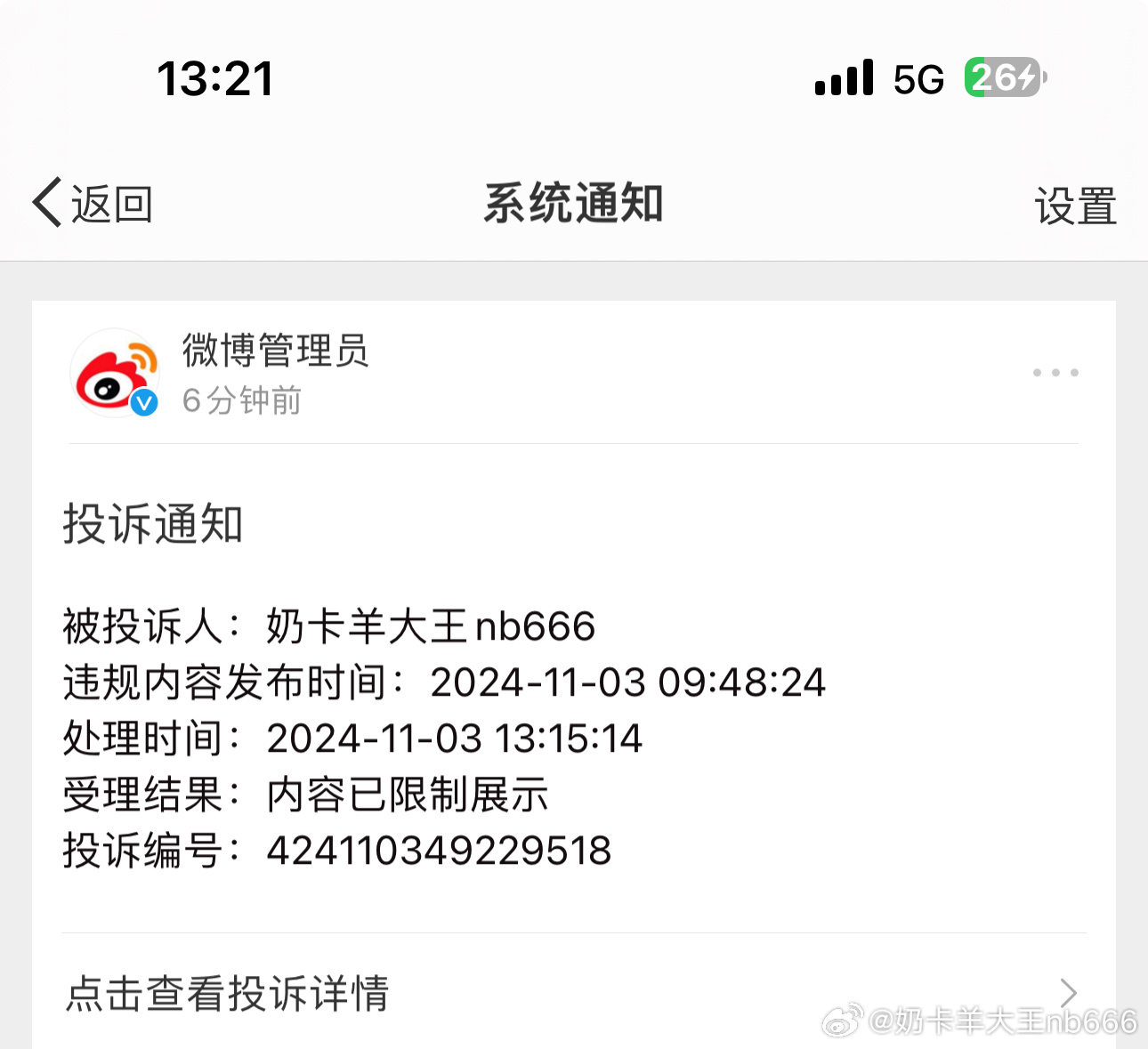
Task: Open 微博管理员 profile avatar
Action: [116, 374]
